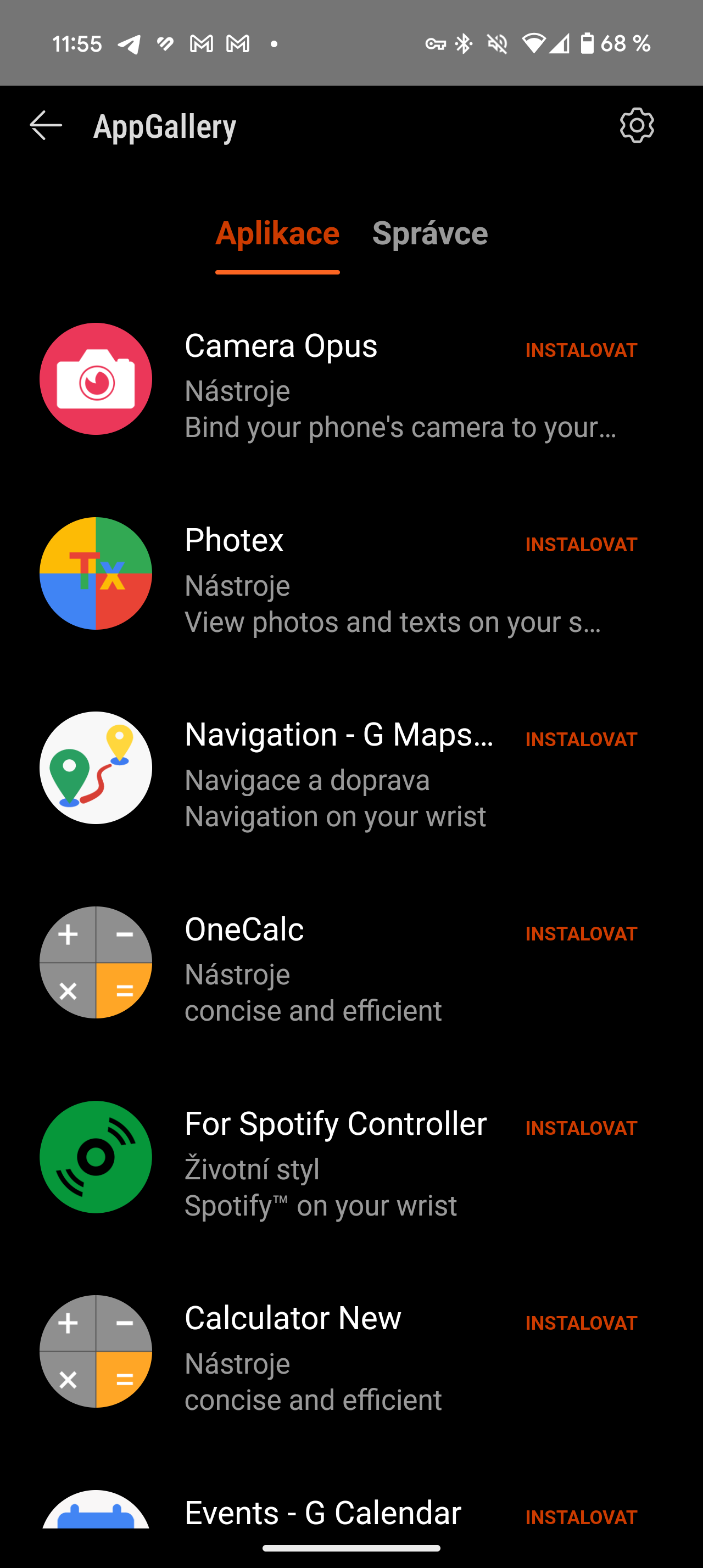This screenshot has height=1568, width=703.
Task: Install the Events - G Calendar app
Action: [x=581, y=1517]
